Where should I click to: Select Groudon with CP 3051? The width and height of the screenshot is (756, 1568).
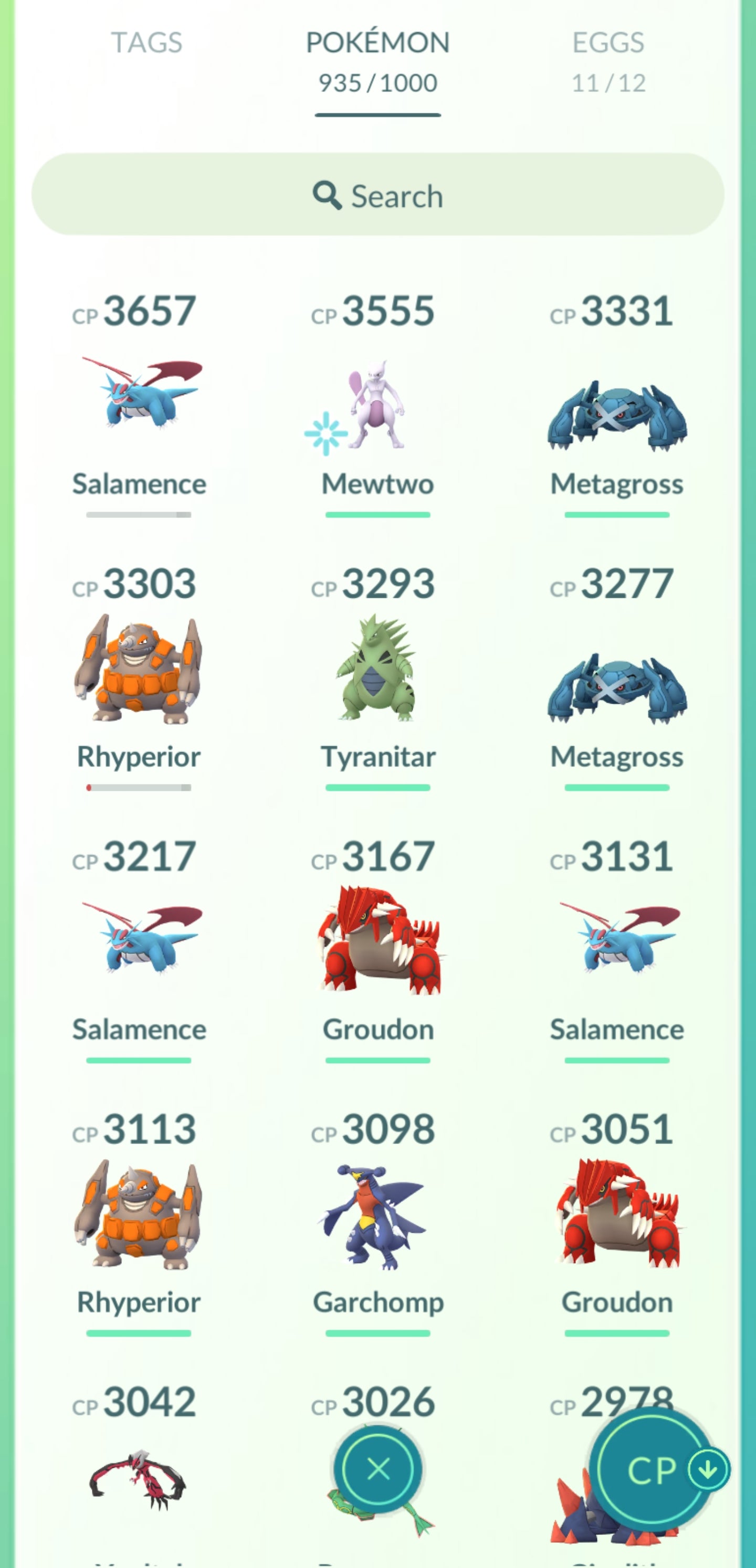point(616,1214)
